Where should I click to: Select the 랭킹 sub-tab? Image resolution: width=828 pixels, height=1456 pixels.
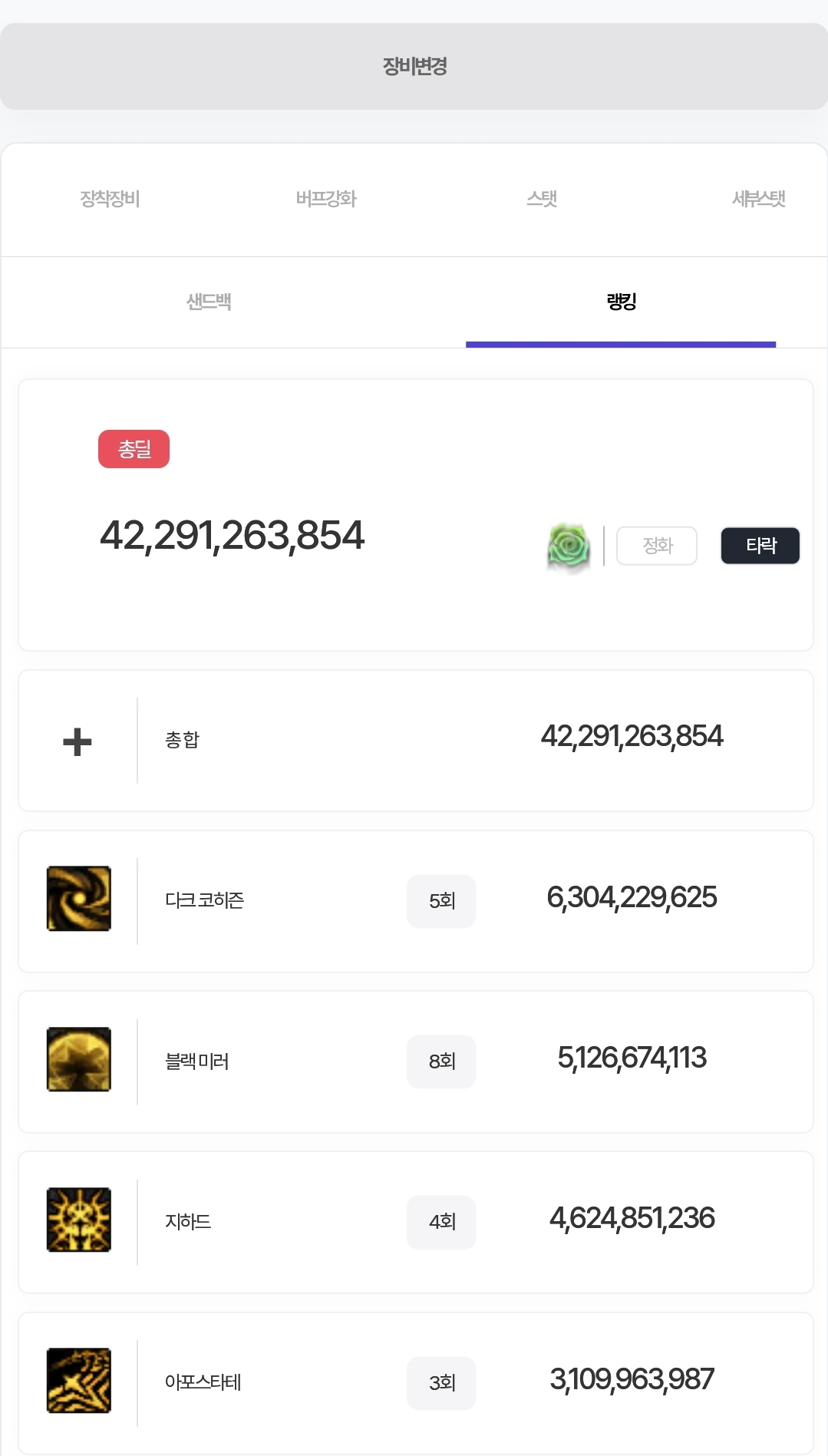click(x=621, y=302)
